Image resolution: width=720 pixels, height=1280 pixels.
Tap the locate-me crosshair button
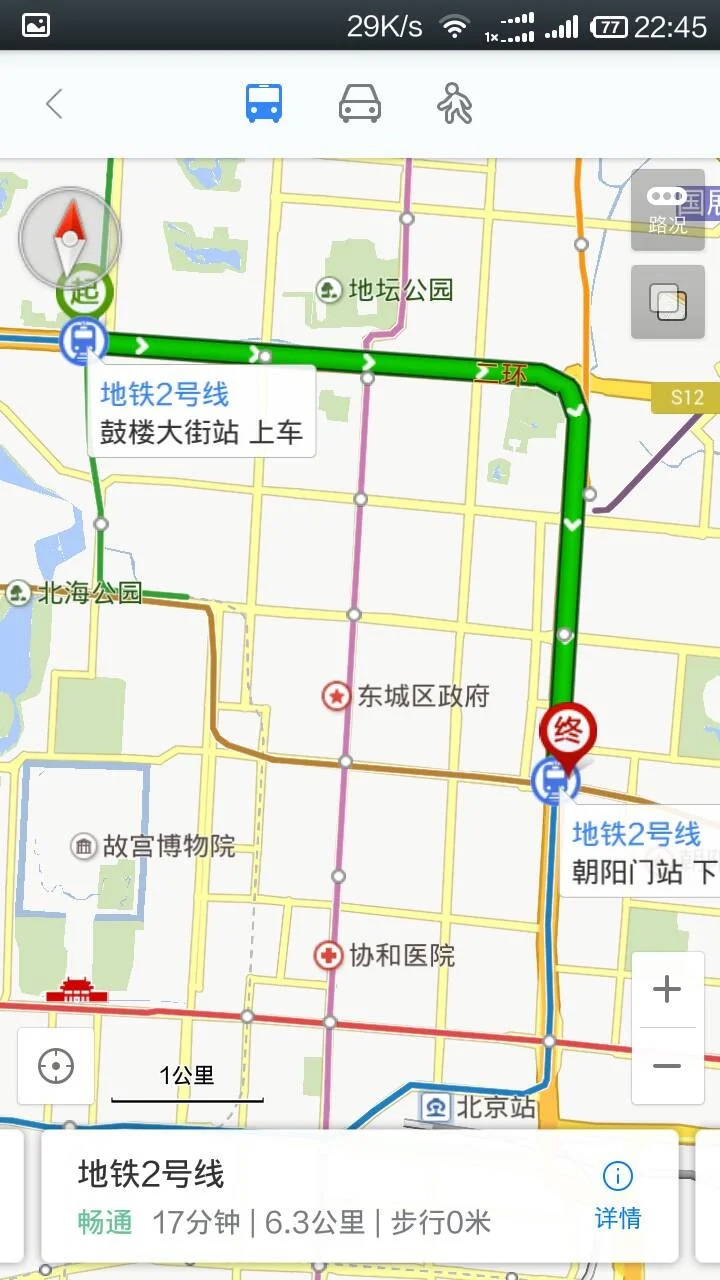[x=55, y=1066]
